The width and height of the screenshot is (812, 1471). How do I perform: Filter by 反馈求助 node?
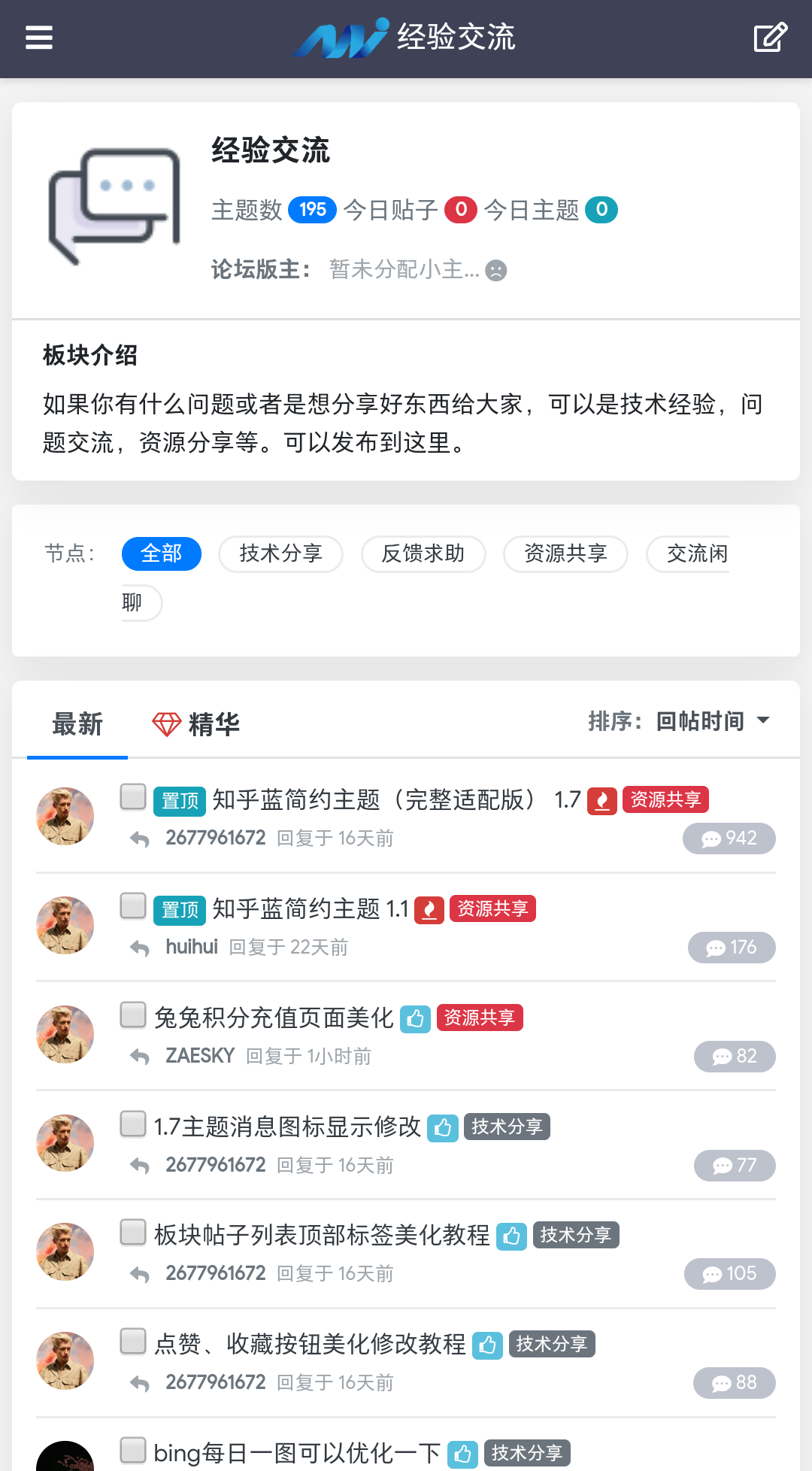[423, 554]
